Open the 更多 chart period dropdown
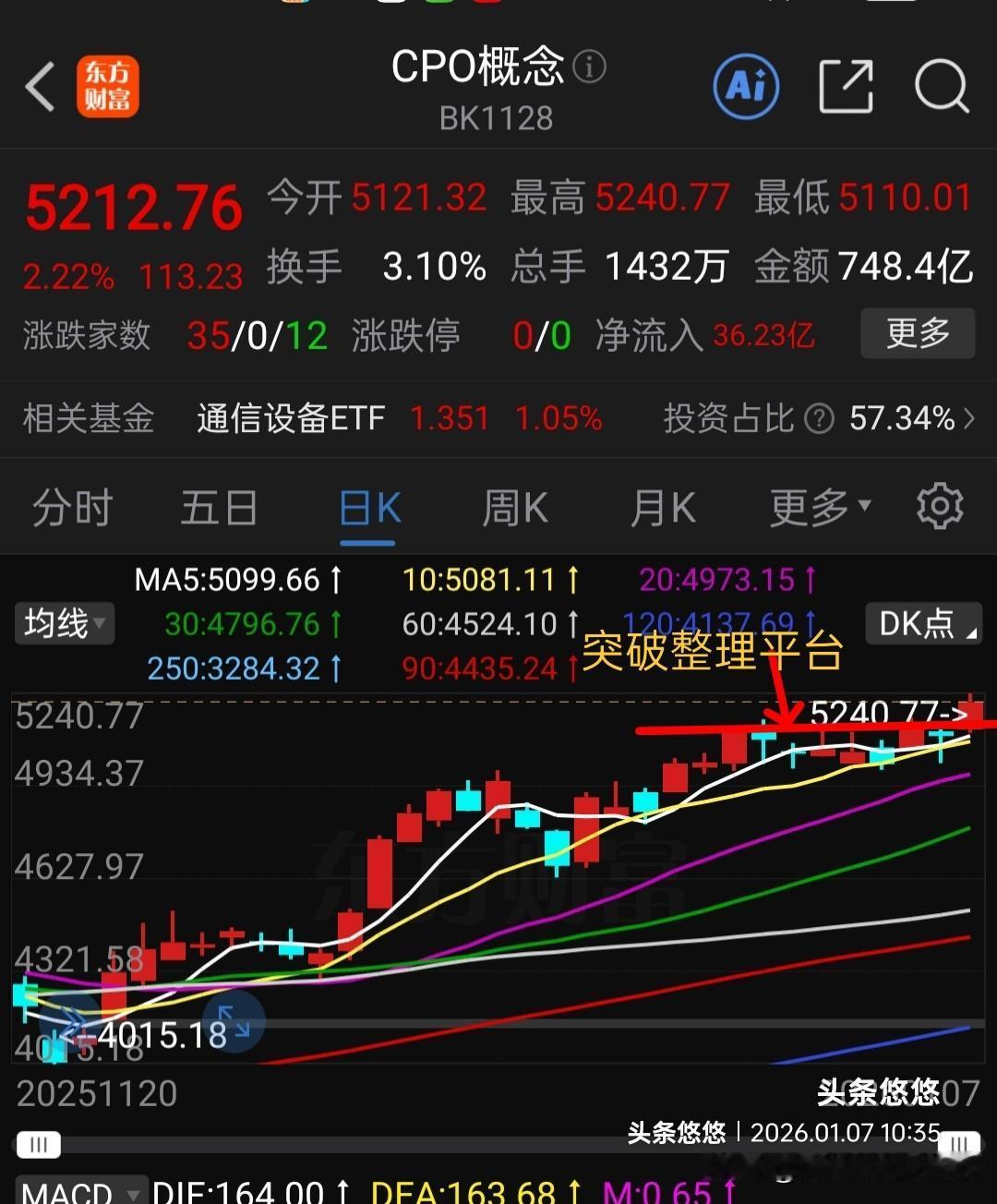The width and height of the screenshot is (997, 1204). tap(811, 506)
